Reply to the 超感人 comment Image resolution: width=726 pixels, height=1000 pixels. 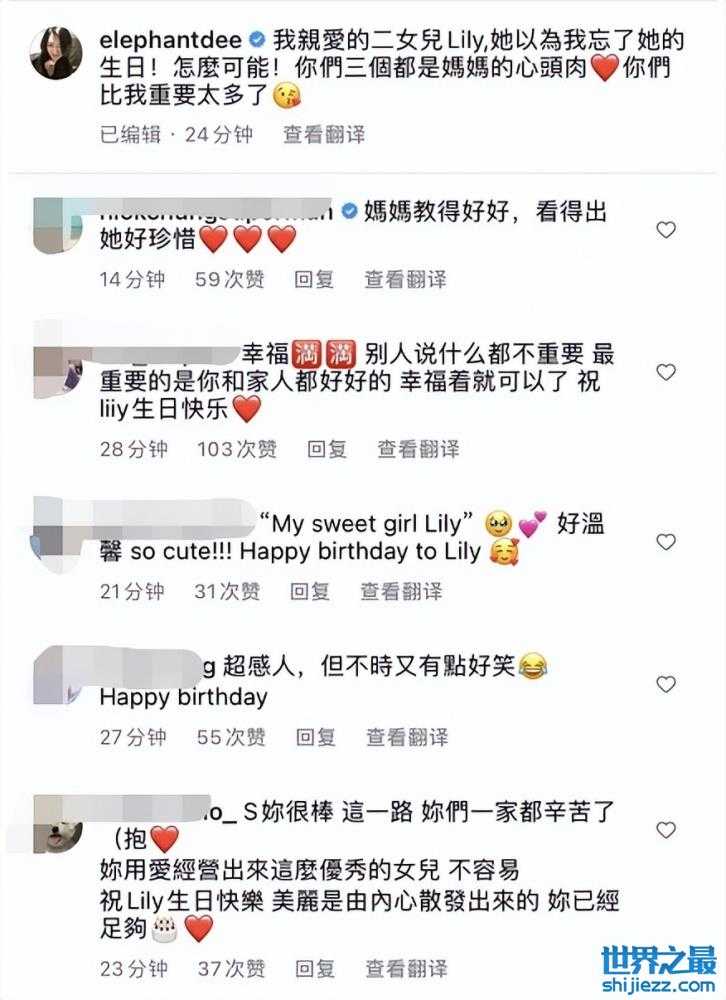316,737
